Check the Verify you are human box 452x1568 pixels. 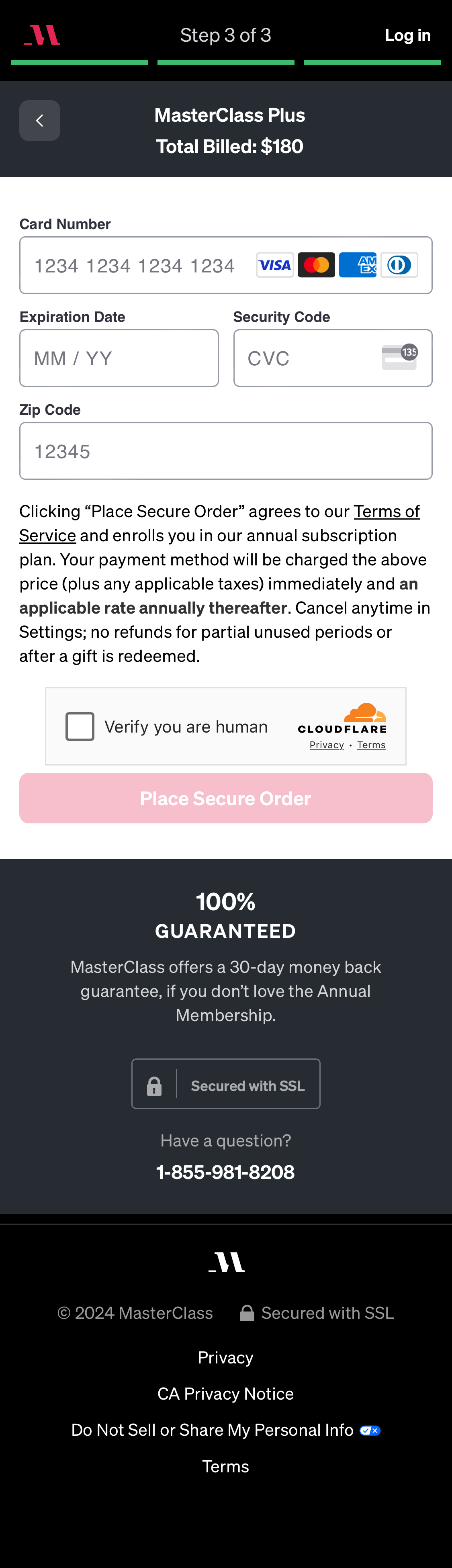80,726
